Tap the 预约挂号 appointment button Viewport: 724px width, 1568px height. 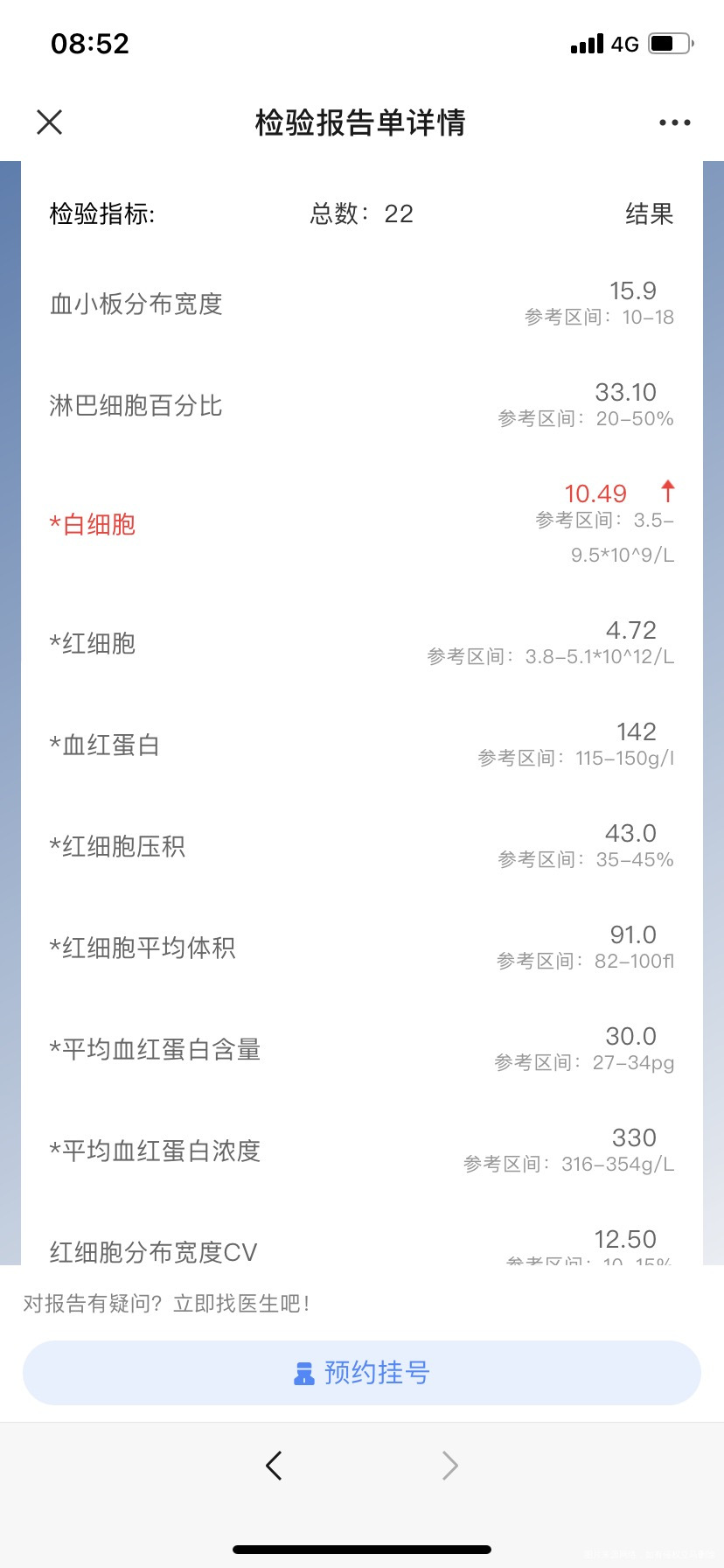coord(362,1373)
